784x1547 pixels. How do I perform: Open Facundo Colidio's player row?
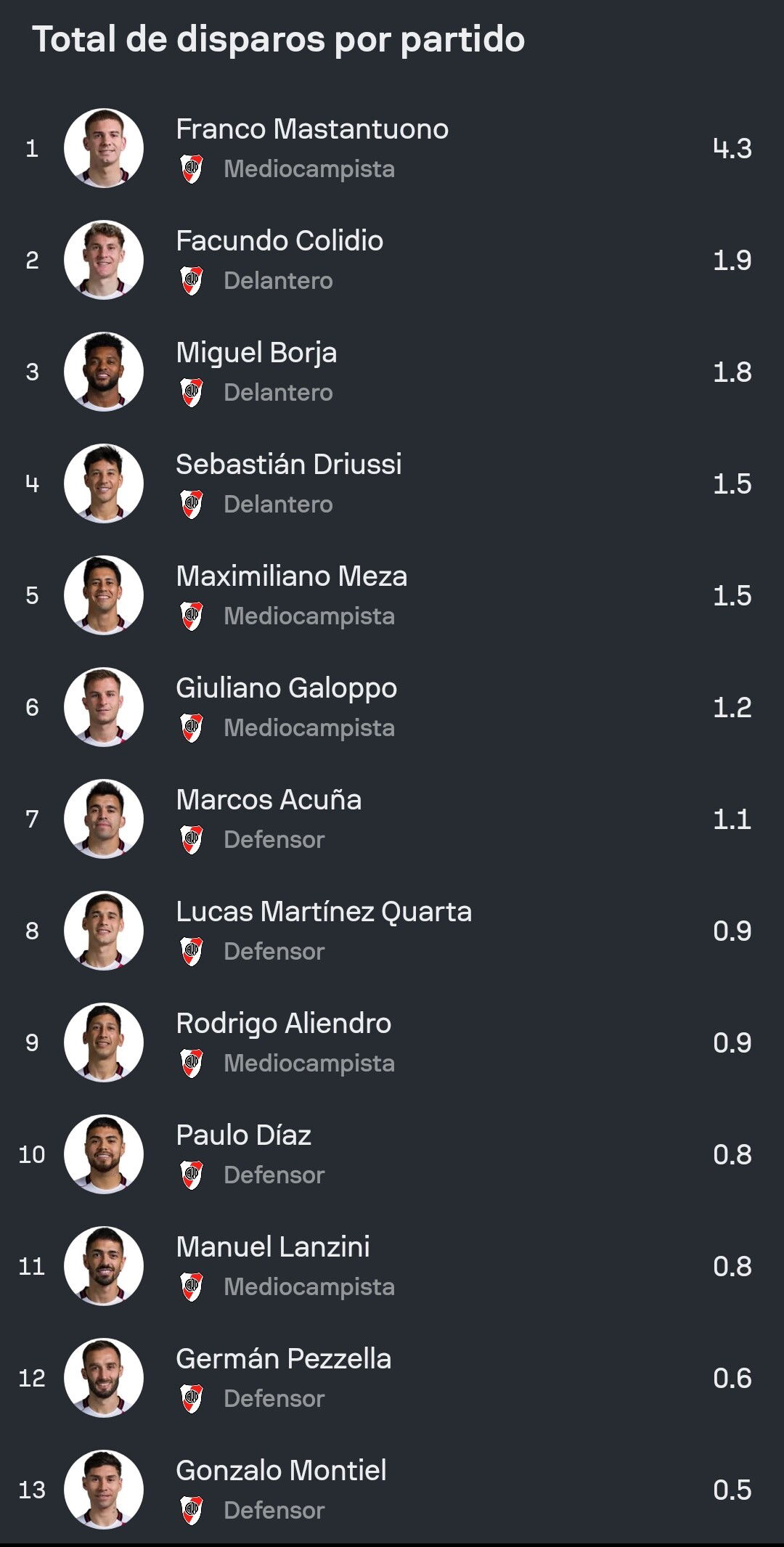pos(392,260)
